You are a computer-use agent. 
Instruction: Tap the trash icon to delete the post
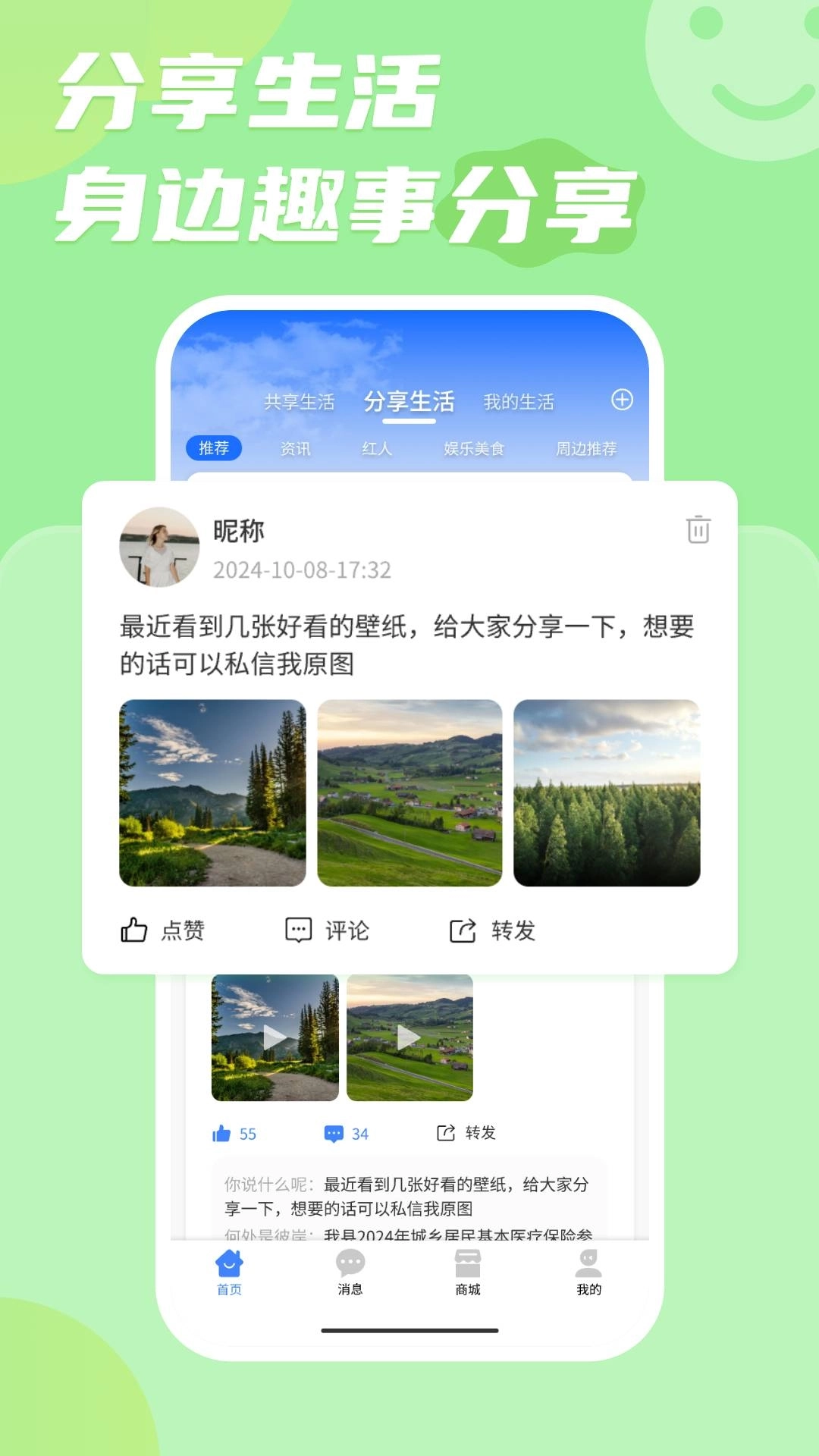point(699,531)
